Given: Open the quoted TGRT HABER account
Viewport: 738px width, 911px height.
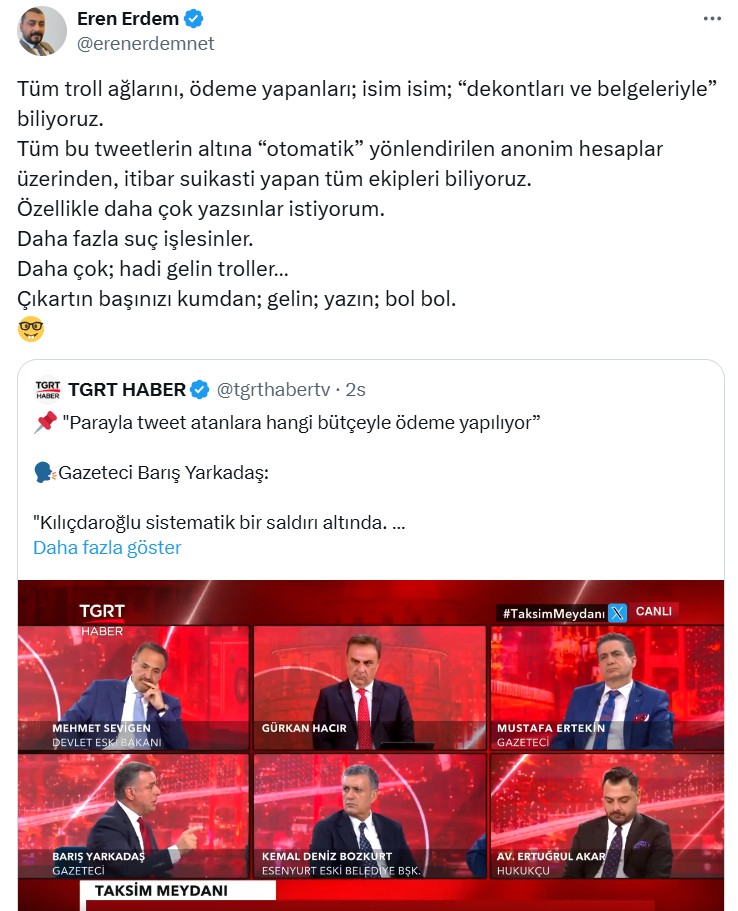Looking at the screenshot, I should coord(127,389).
